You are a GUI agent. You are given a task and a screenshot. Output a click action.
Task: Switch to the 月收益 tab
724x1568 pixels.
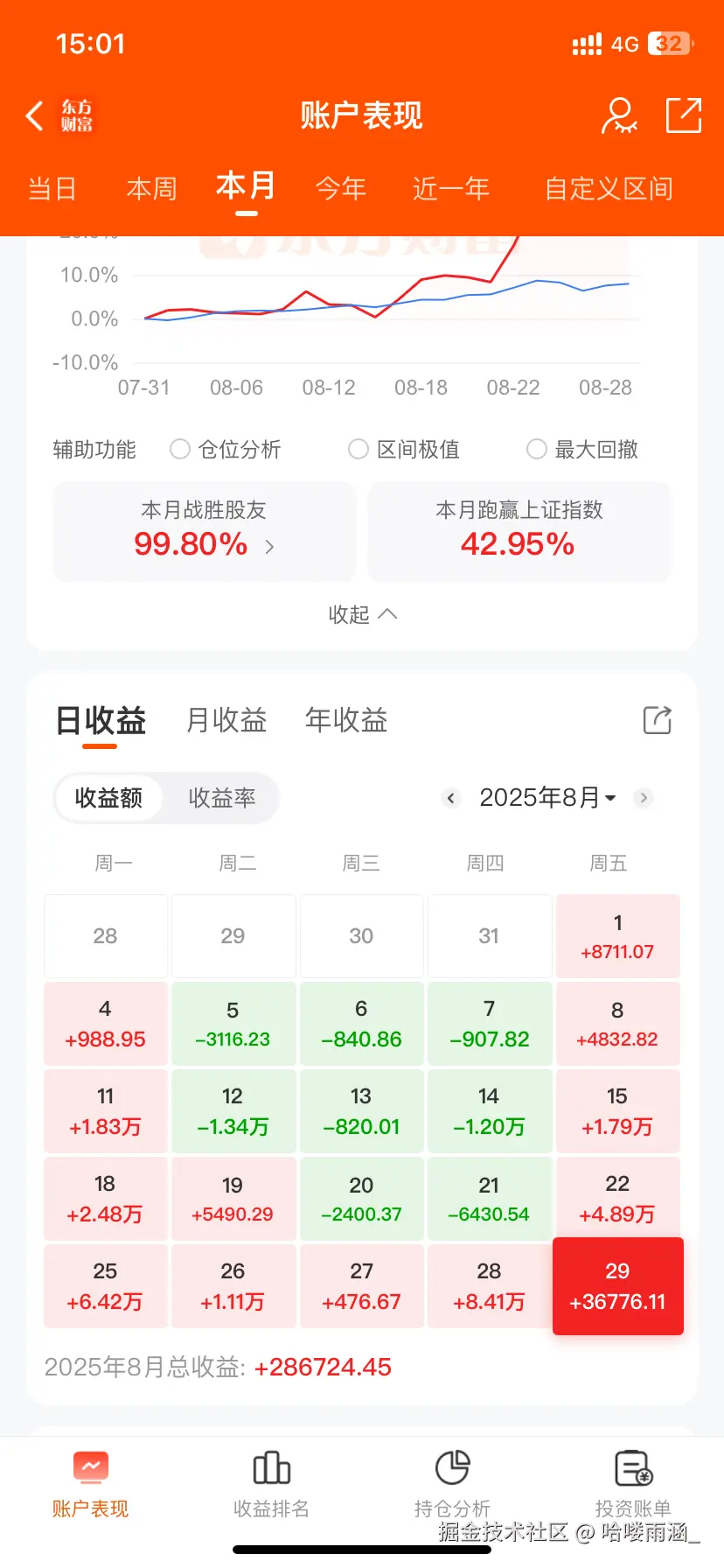(x=226, y=719)
